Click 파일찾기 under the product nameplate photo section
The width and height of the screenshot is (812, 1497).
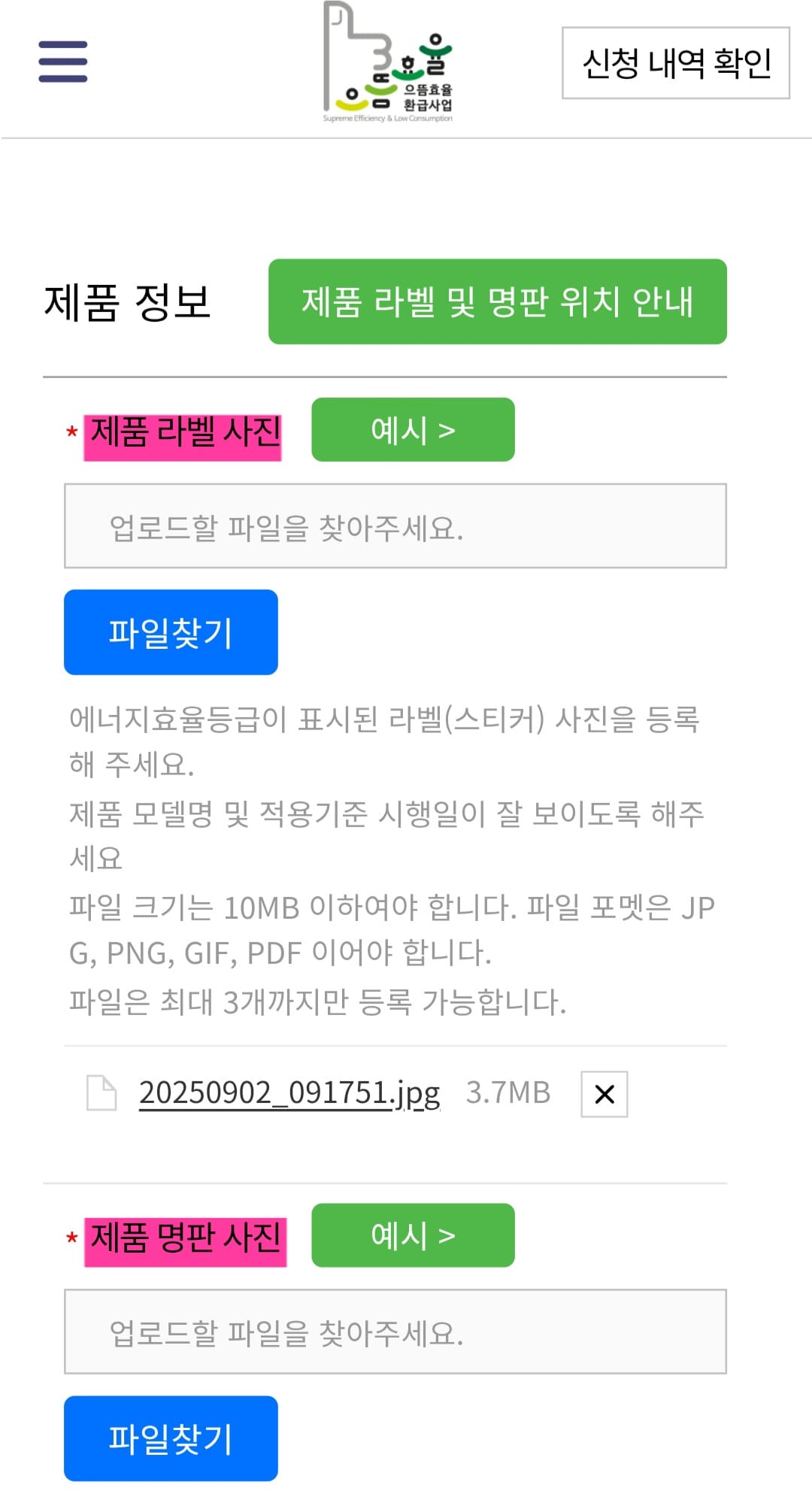click(171, 1438)
